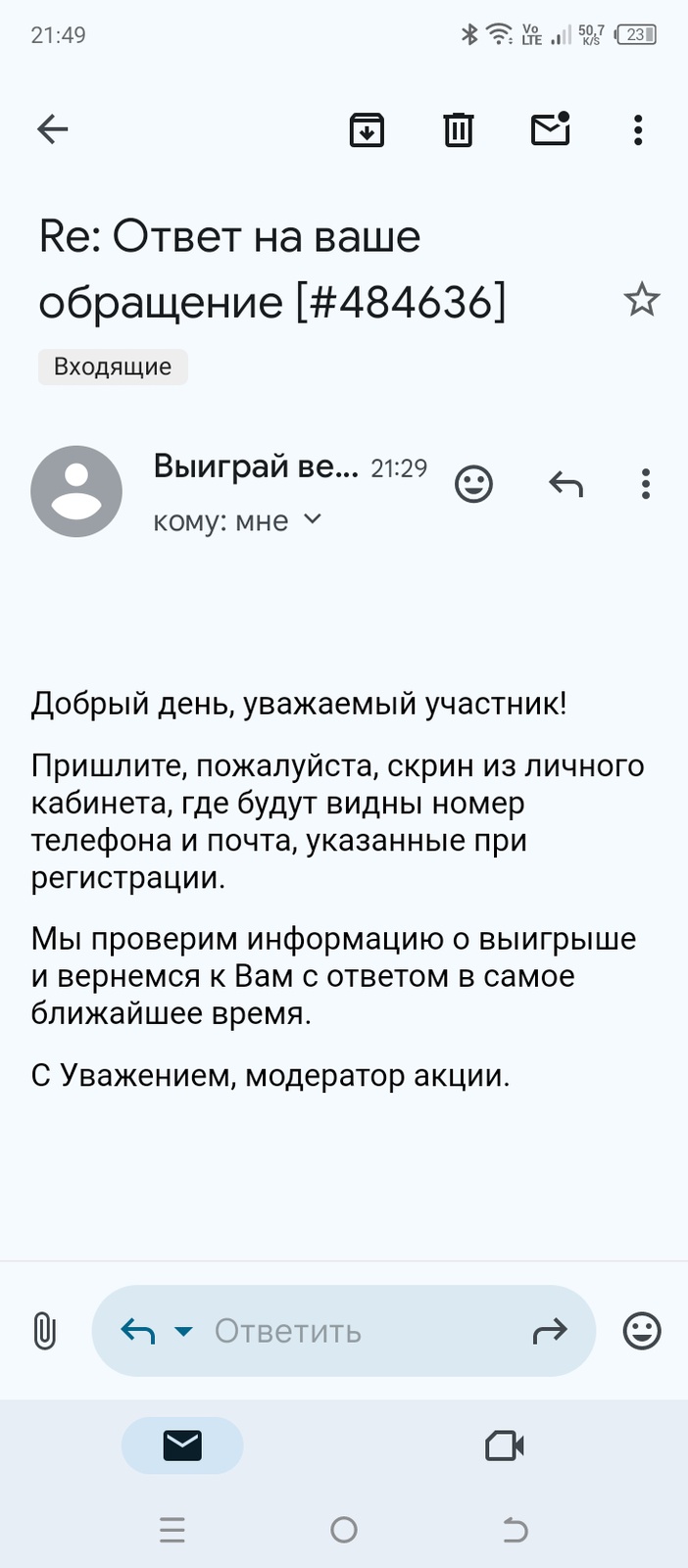Open the emoji picker beside the reply box
The width and height of the screenshot is (688, 1568).
click(x=642, y=1331)
